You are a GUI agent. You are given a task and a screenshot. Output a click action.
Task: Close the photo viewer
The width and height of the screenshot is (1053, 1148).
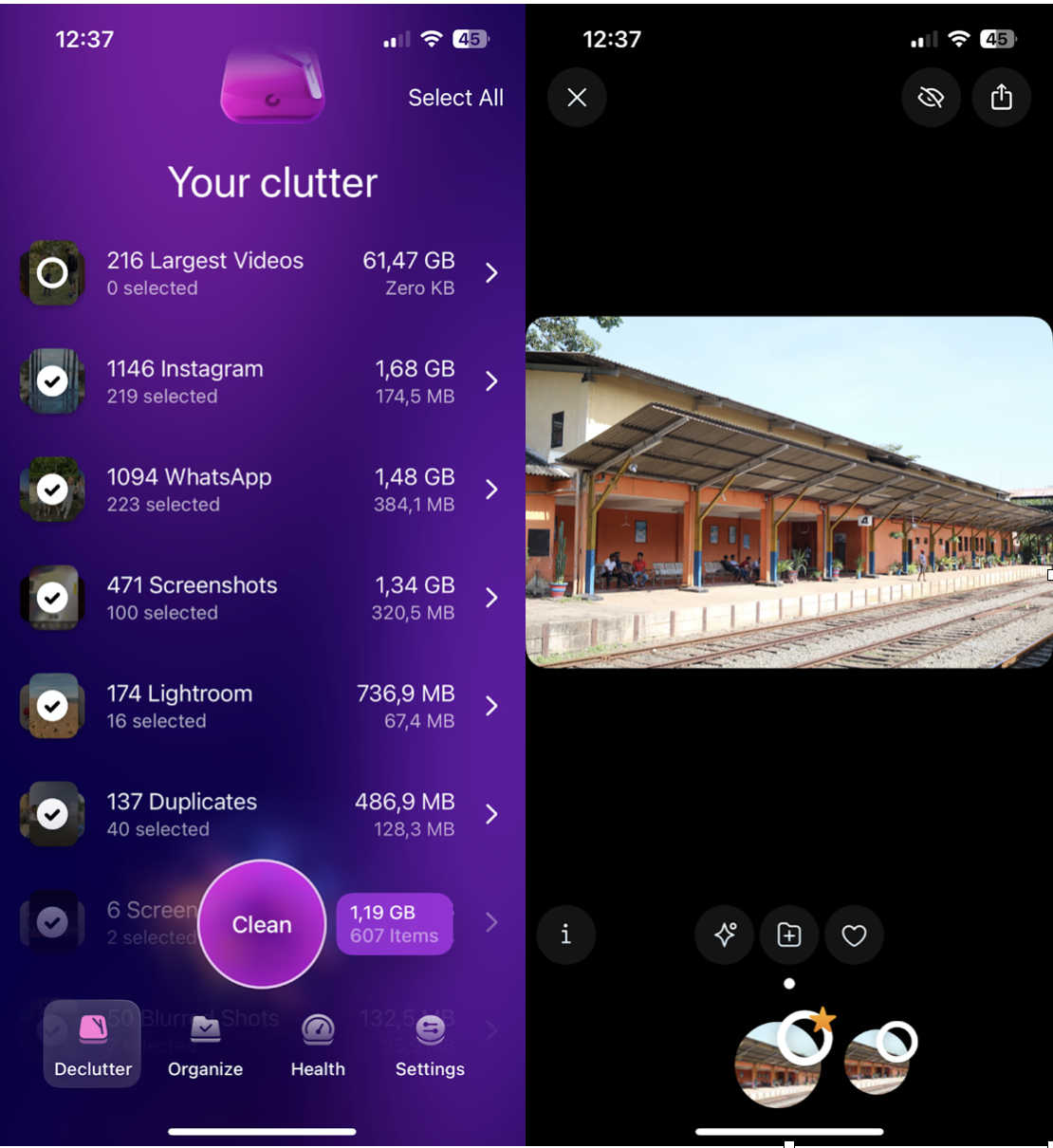pyautogui.click(x=577, y=98)
